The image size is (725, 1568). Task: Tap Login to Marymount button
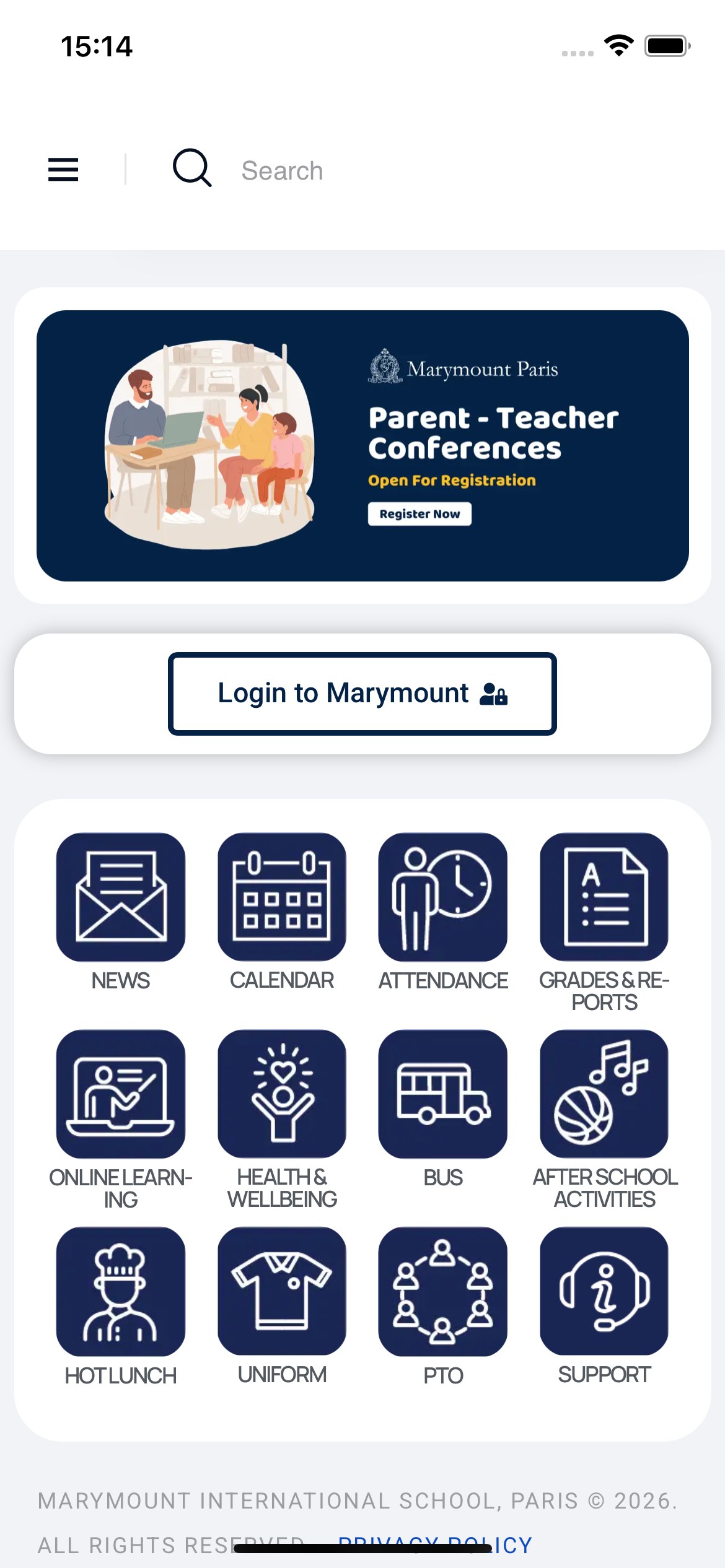pos(362,694)
